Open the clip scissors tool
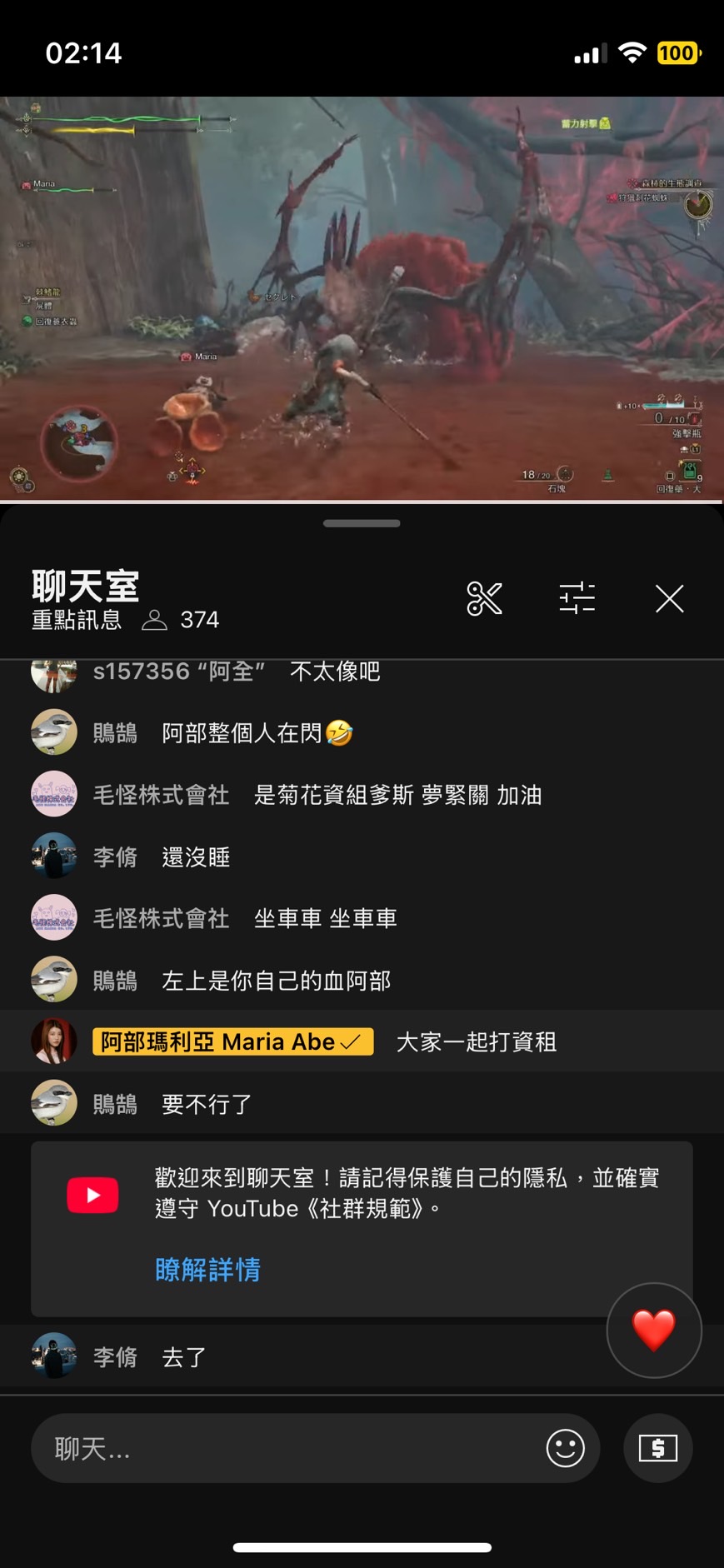The width and height of the screenshot is (724, 1568). (484, 598)
